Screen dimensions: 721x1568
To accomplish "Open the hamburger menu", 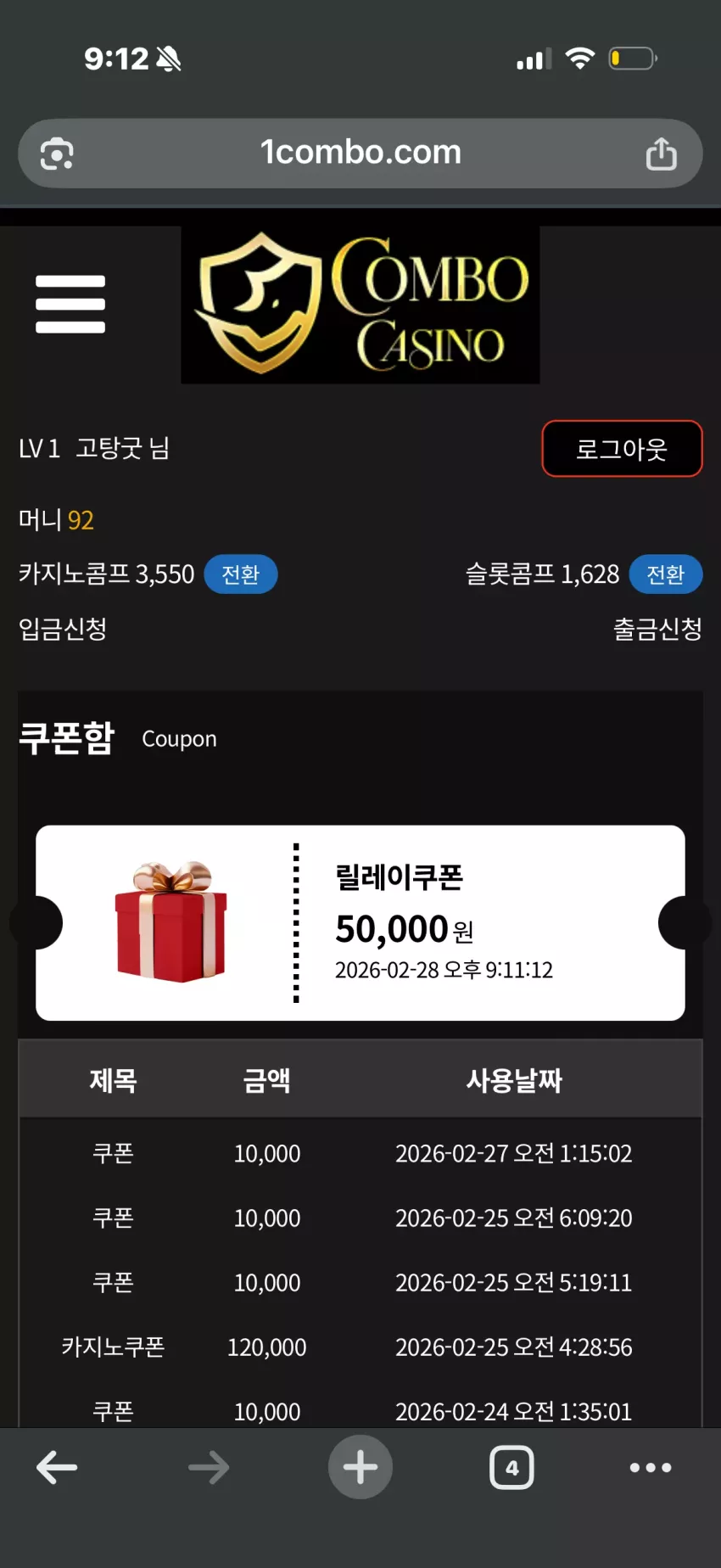I will tap(70, 304).
